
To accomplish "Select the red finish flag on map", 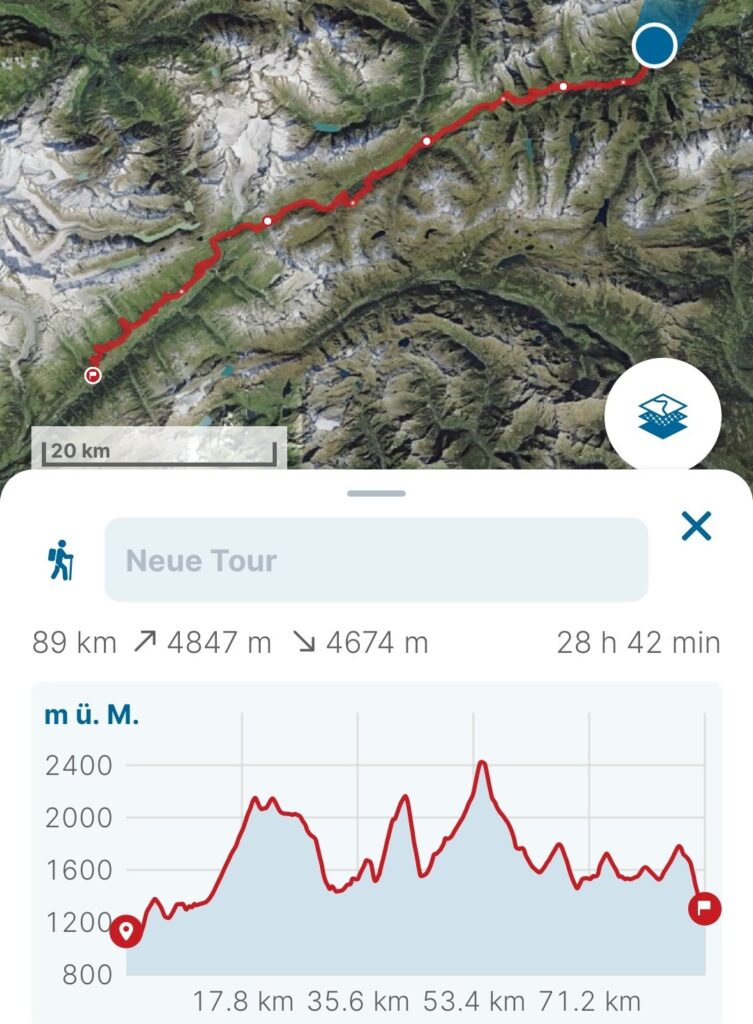I will [x=93, y=376].
